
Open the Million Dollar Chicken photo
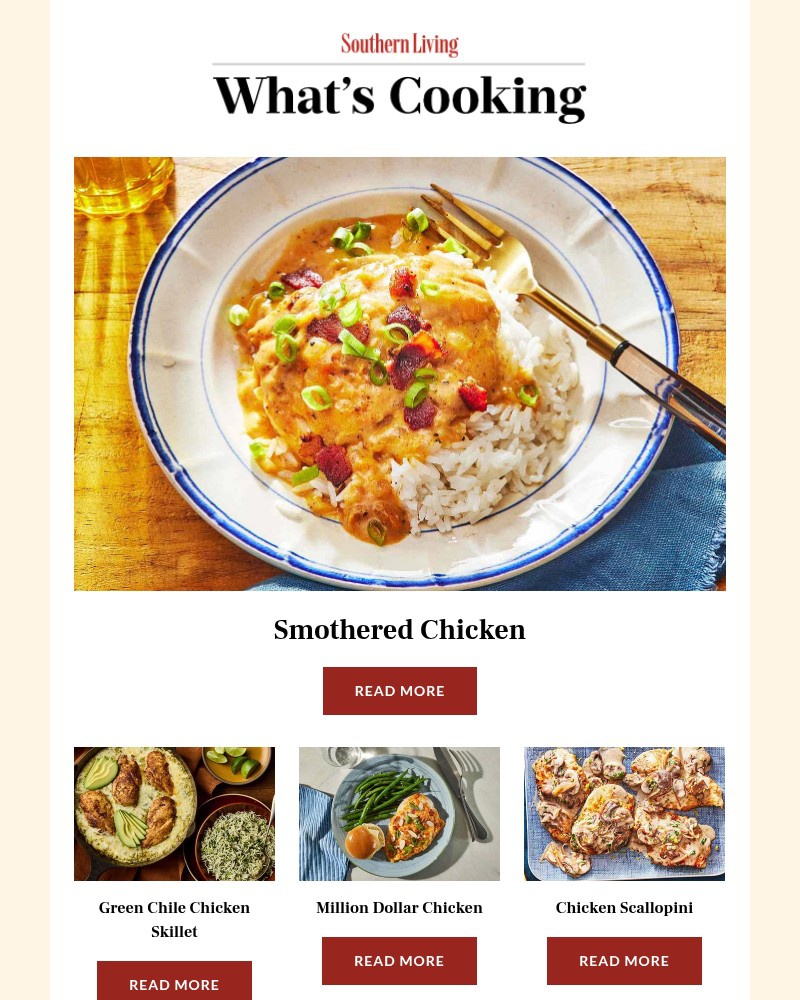(399, 813)
